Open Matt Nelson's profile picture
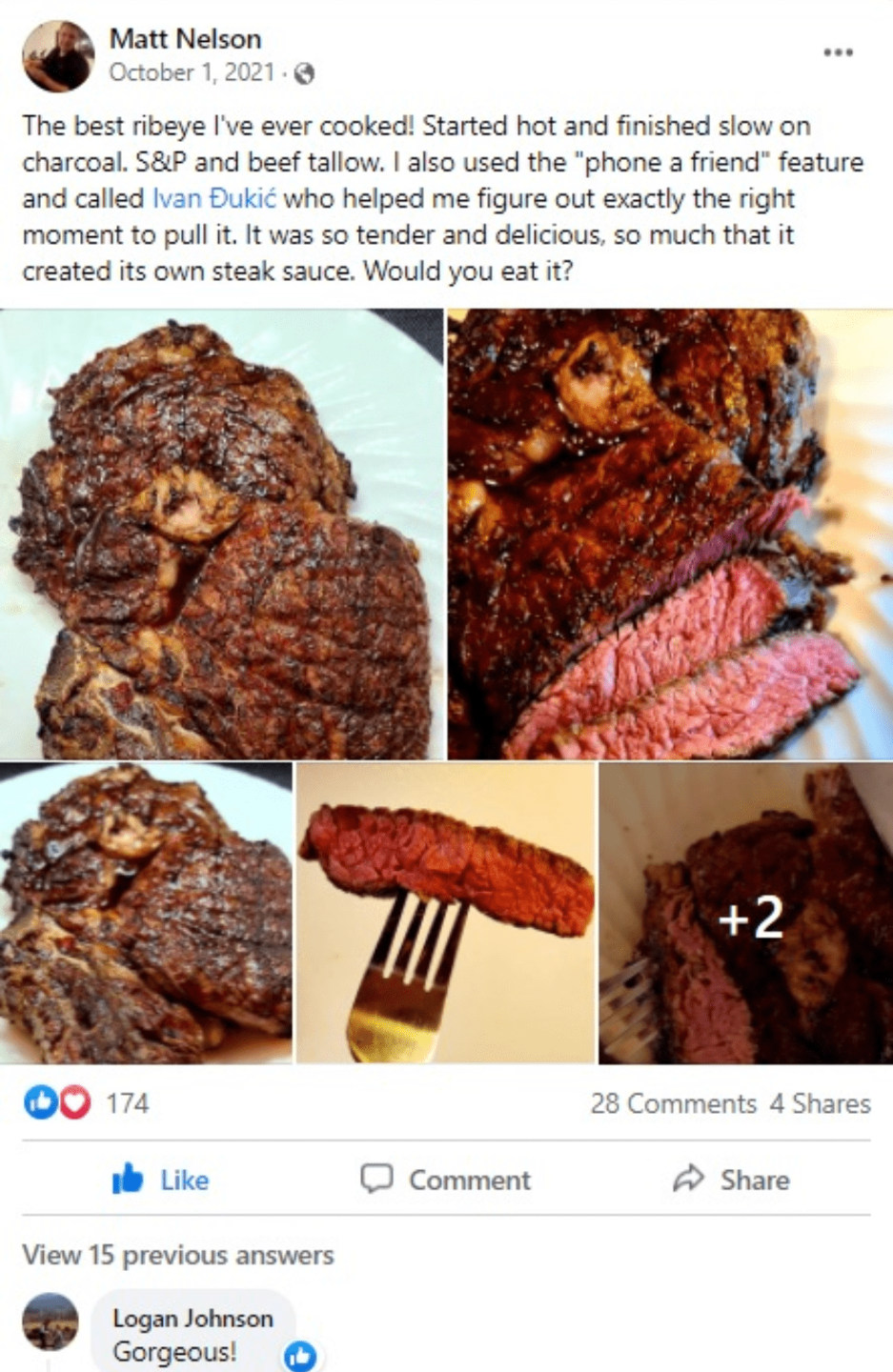893x1372 pixels. (58, 56)
